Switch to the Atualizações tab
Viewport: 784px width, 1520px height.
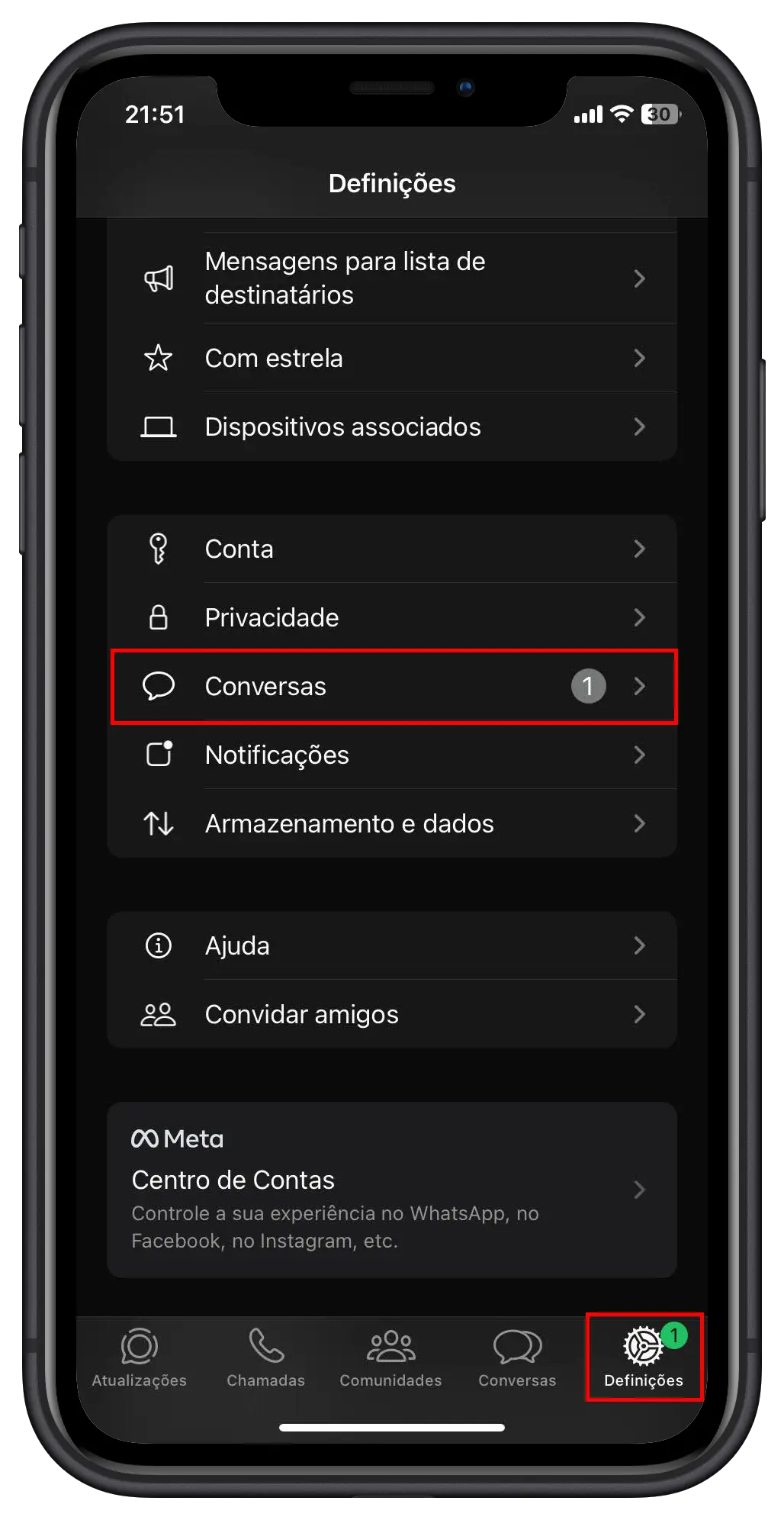click(140, 1357)
